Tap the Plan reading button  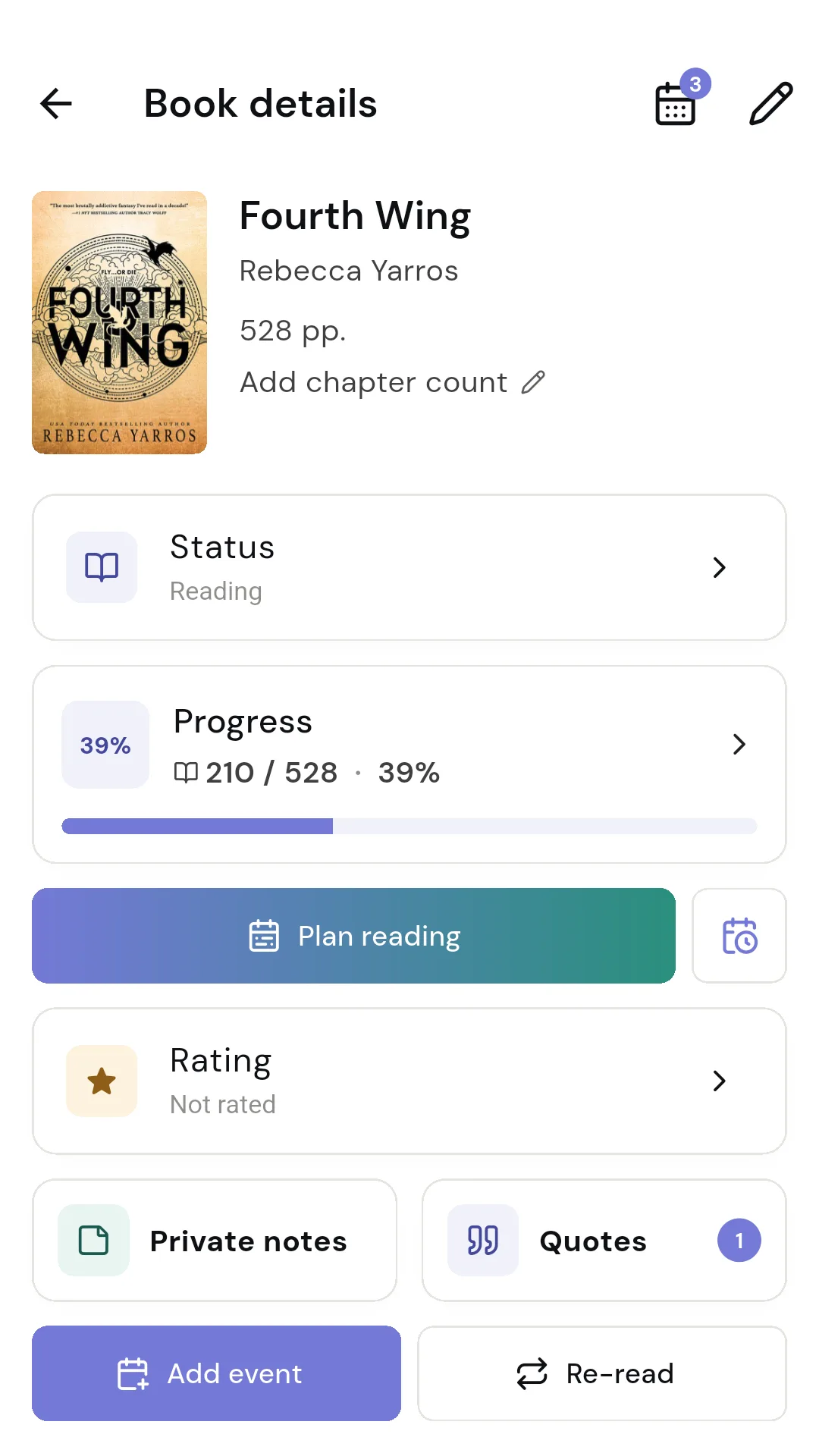353,936
